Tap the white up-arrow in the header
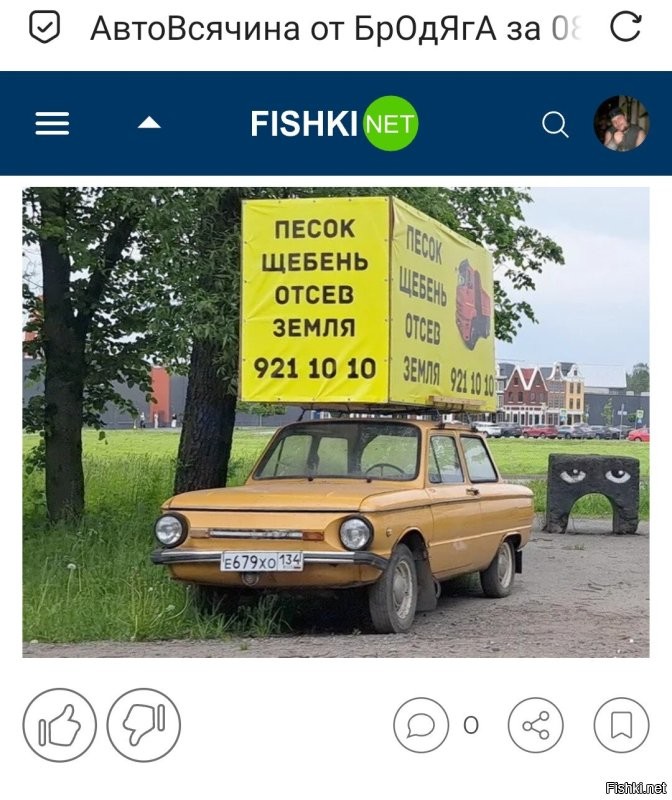This screenshot has width=672, height=800. click(149, 123)
